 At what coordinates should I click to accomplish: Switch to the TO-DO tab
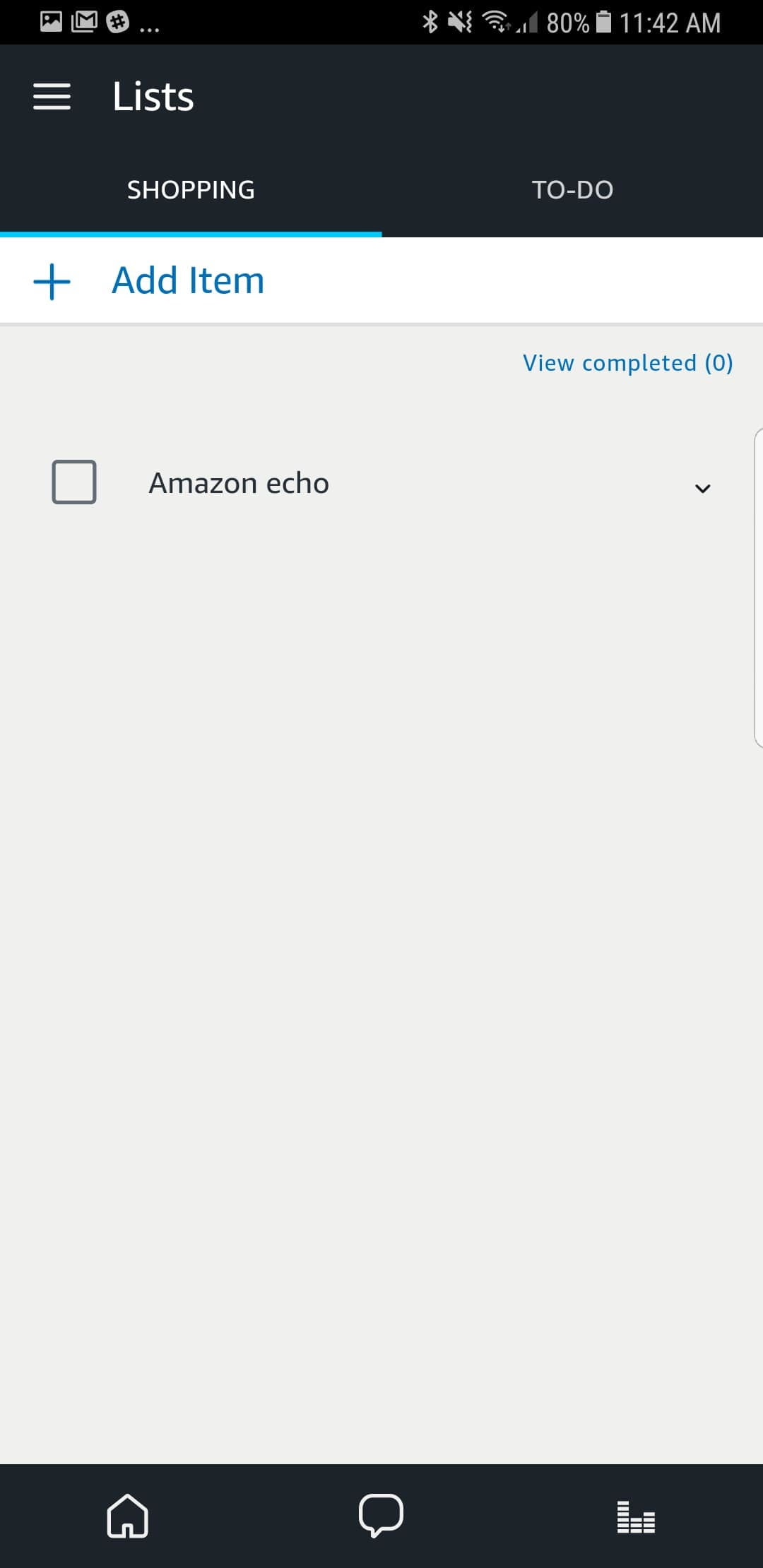point(571,189)
